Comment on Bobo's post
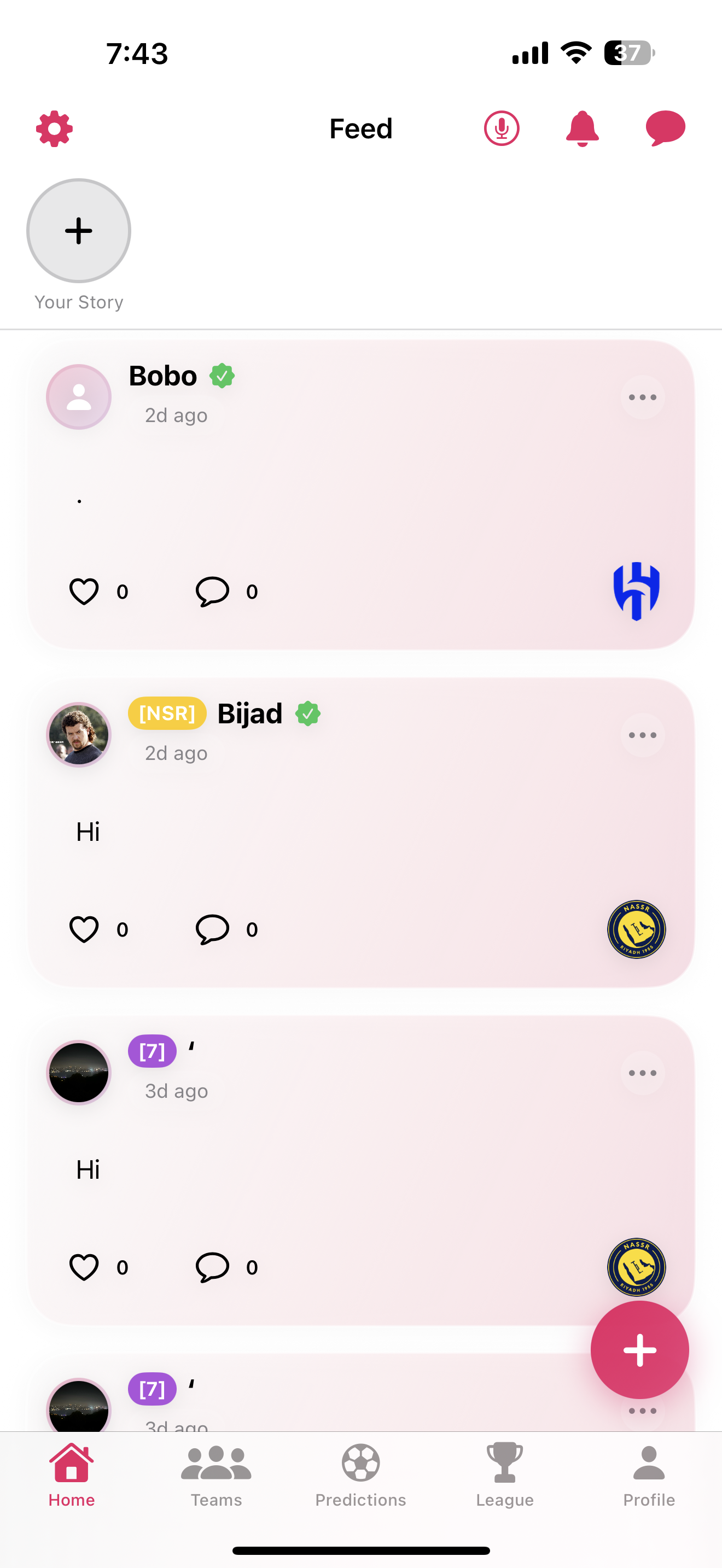 tap(212, 592)
